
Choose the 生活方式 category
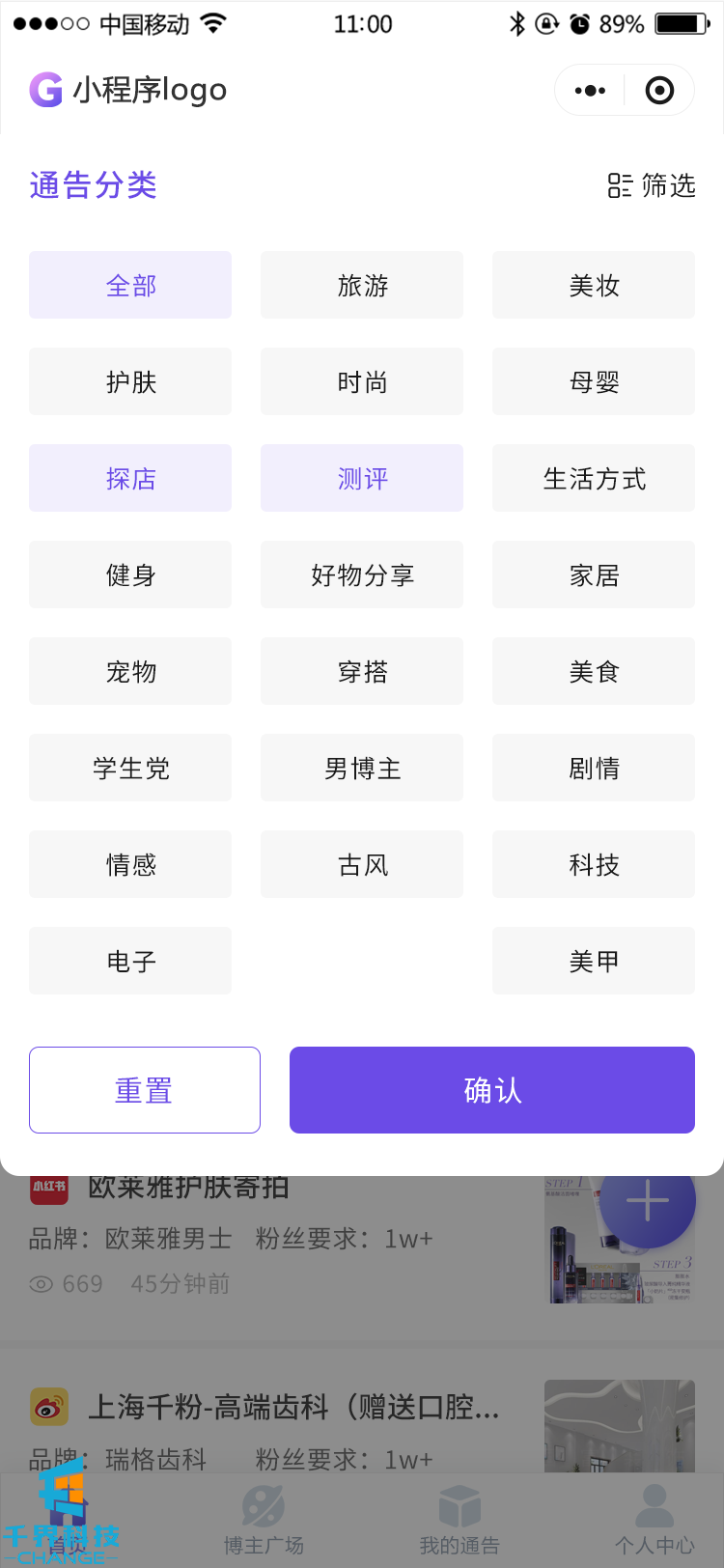point(594,479)
